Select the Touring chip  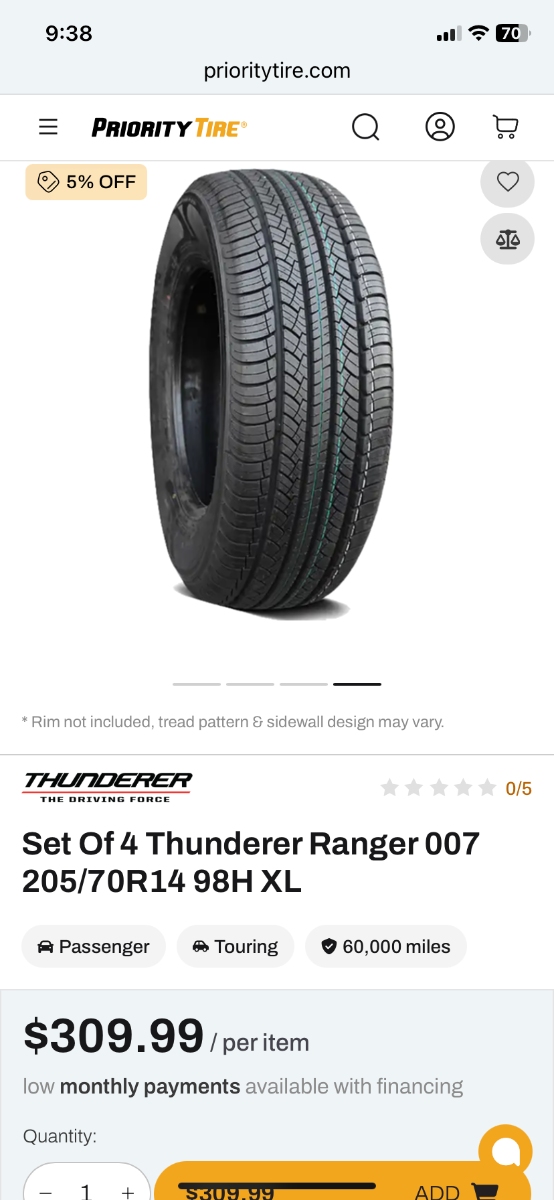235,946
